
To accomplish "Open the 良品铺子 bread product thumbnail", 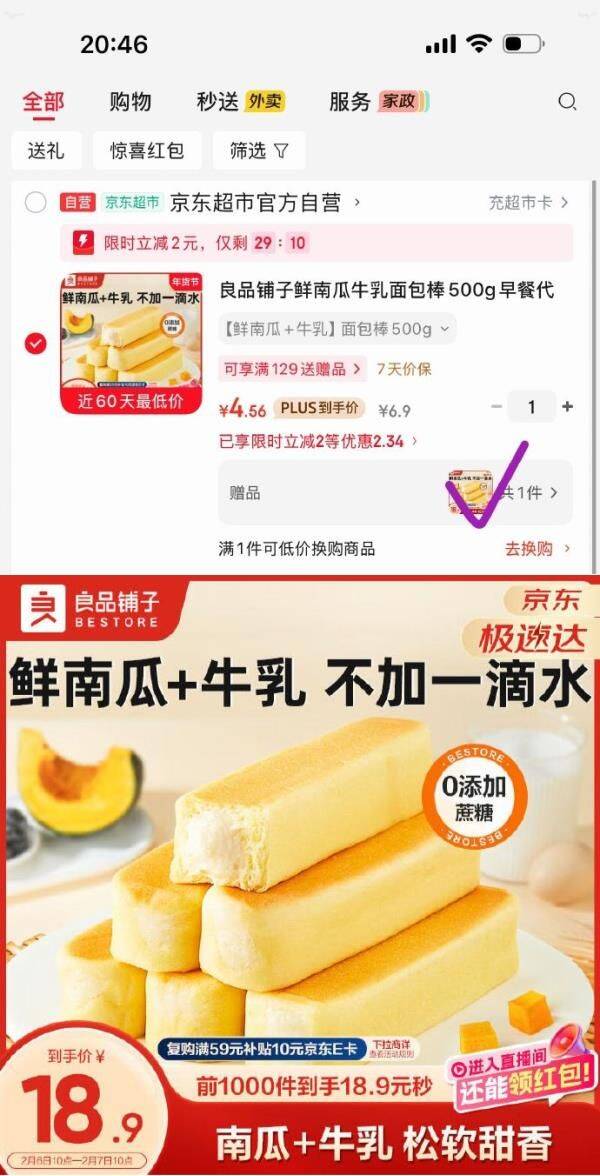I will click(123, 343).
